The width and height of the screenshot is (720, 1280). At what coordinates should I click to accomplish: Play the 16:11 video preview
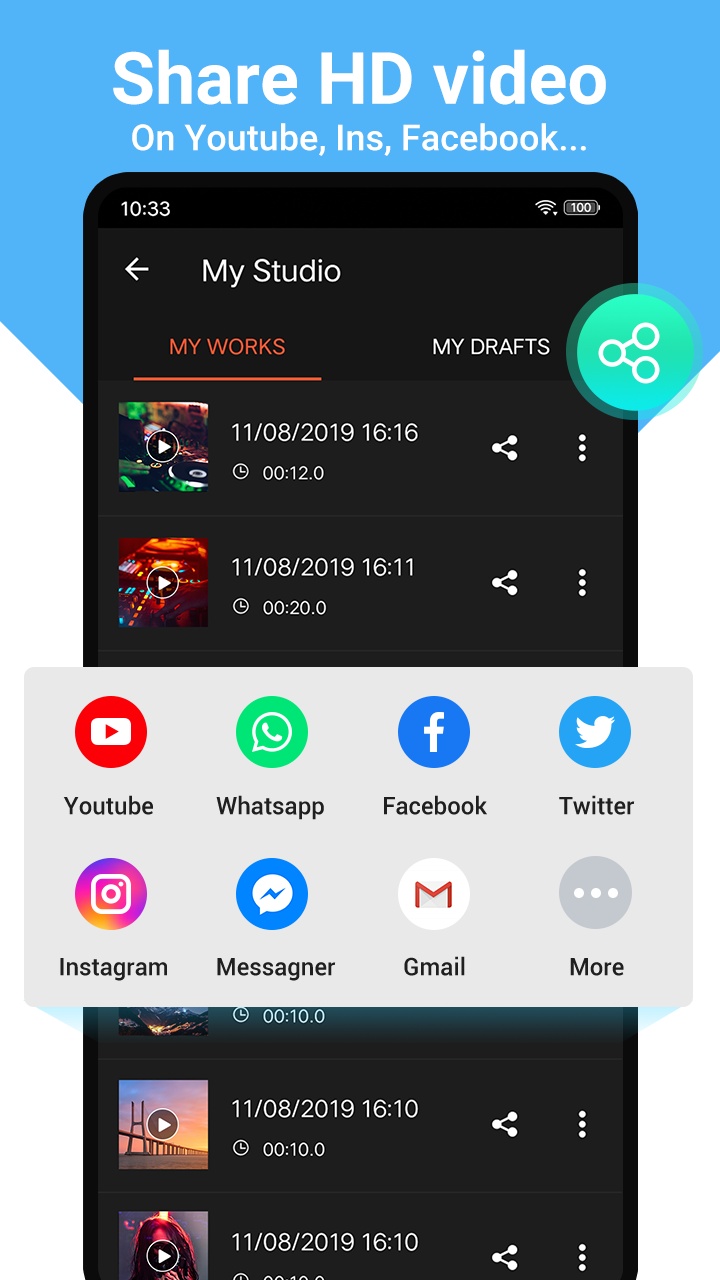163,582
